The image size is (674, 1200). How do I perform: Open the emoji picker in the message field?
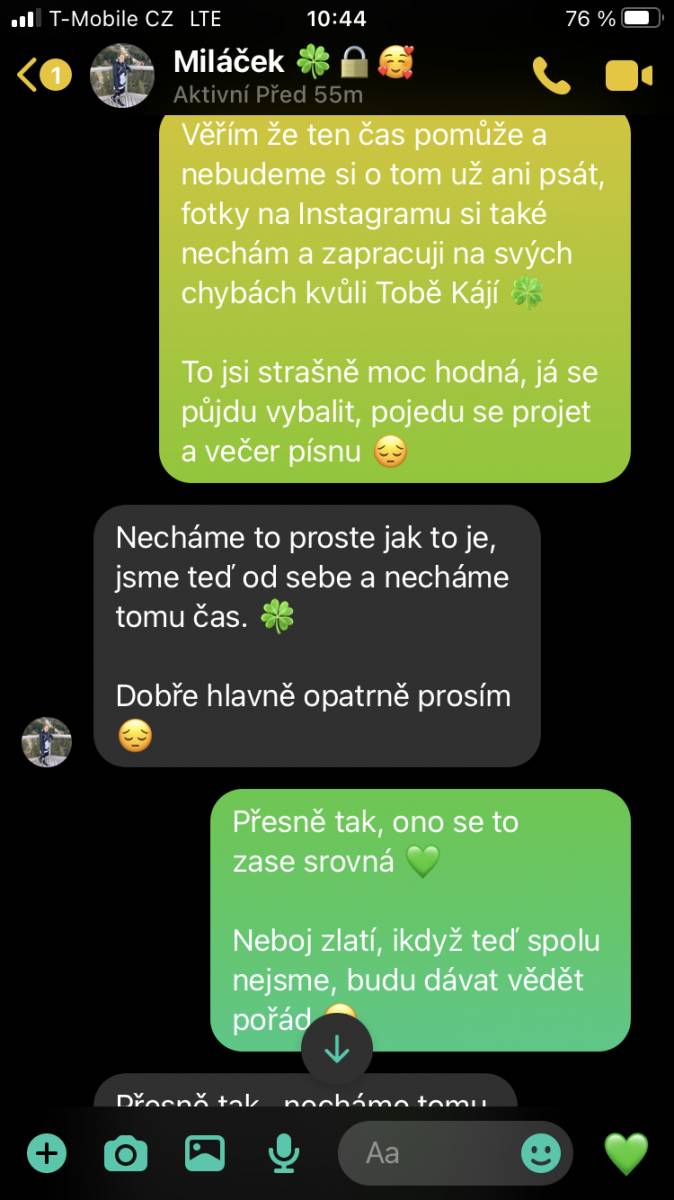542,1154
